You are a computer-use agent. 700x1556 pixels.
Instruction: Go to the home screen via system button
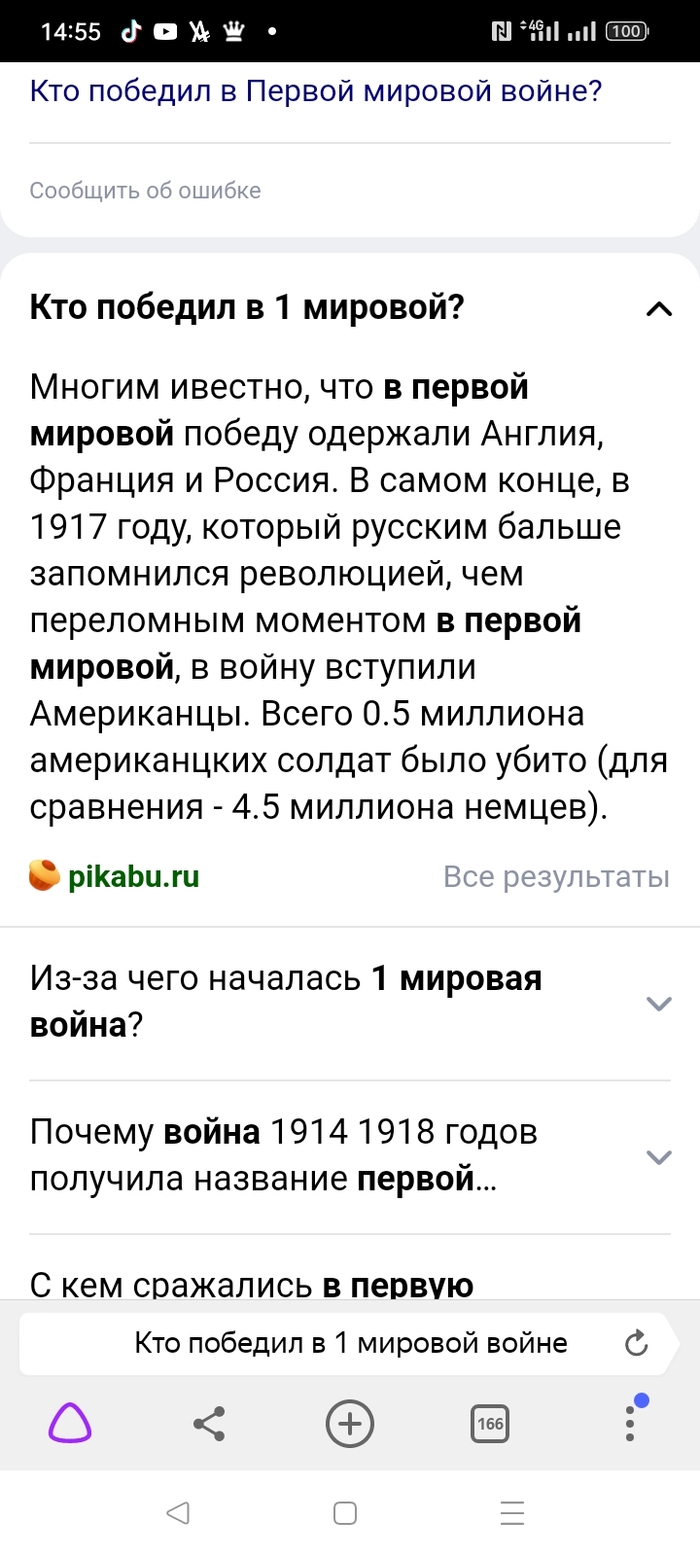point(345,1513)
